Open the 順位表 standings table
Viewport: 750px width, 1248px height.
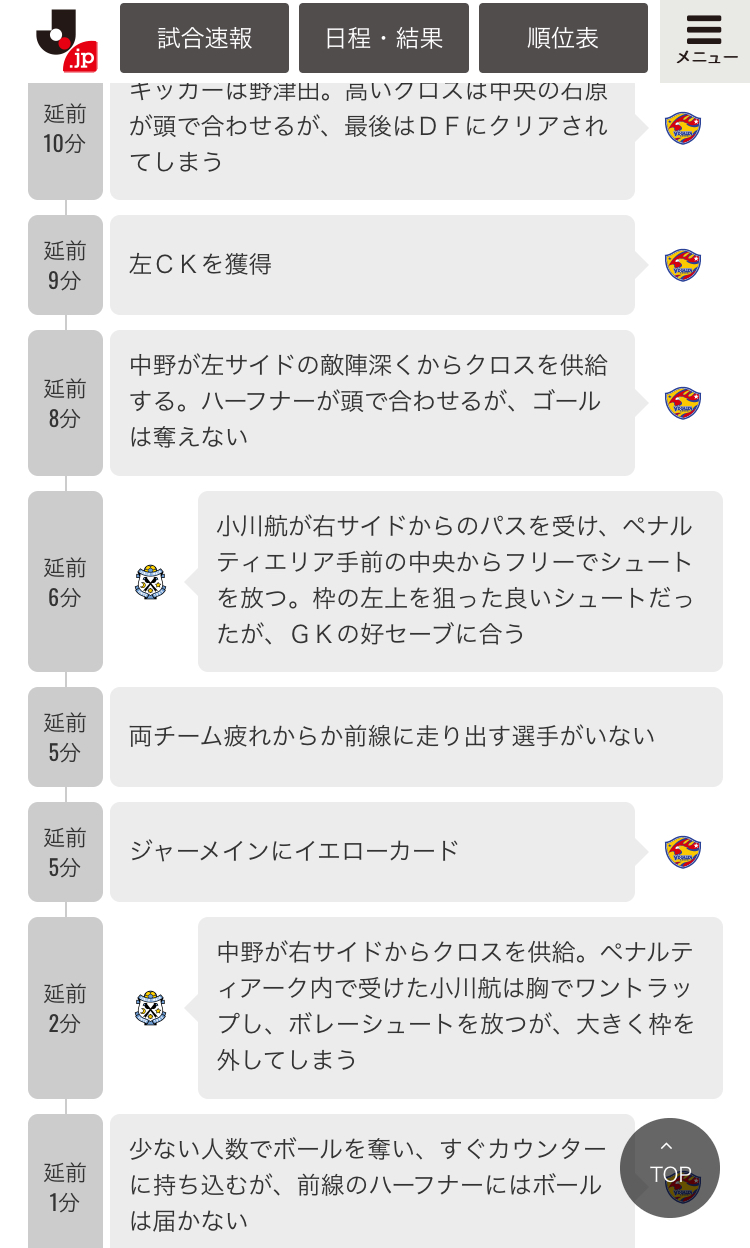coord(563,38)
